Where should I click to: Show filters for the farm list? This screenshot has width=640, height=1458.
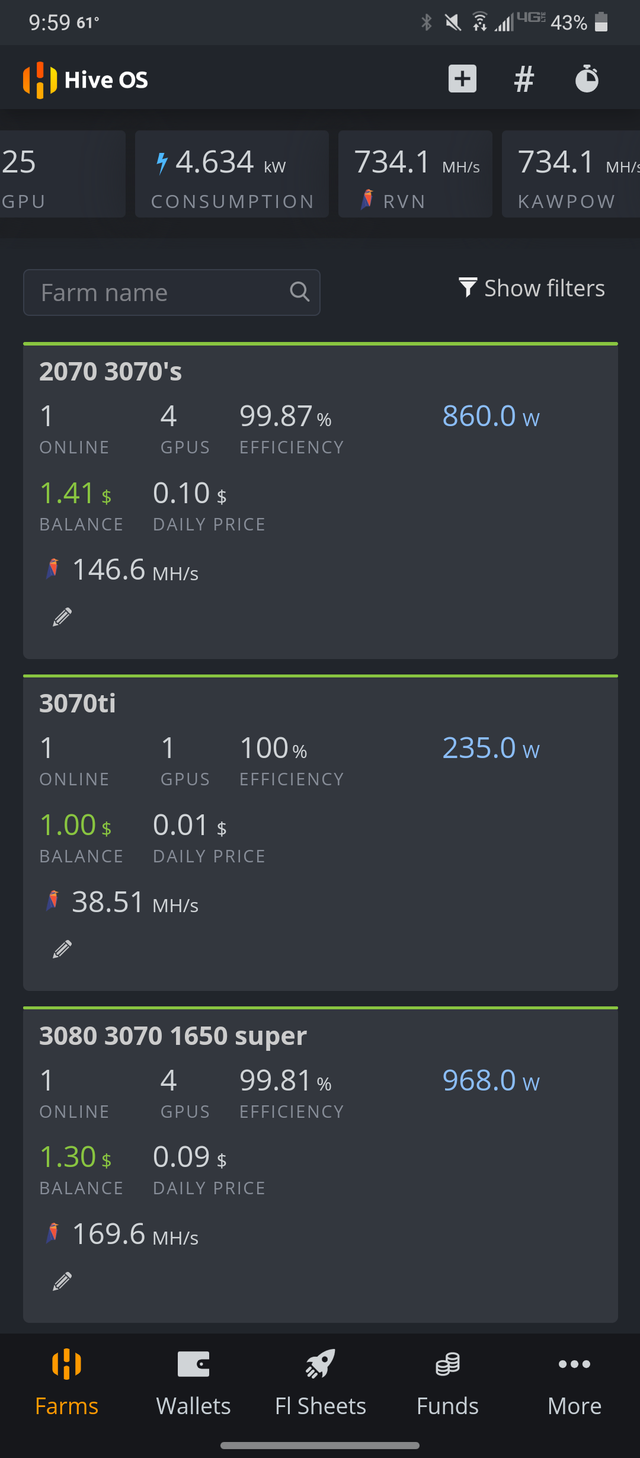point(532,288)
